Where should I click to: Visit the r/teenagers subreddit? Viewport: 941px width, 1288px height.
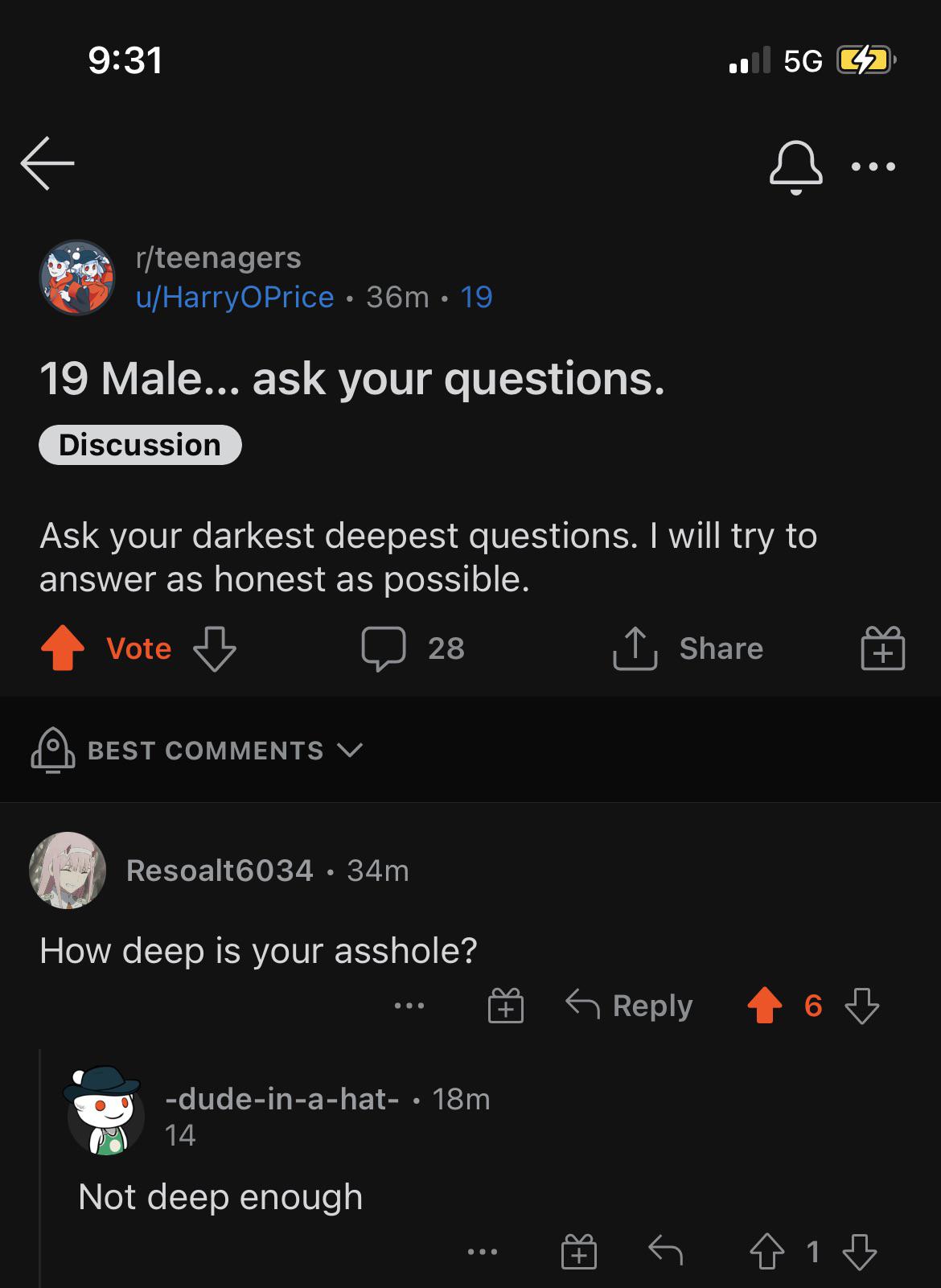217,257
